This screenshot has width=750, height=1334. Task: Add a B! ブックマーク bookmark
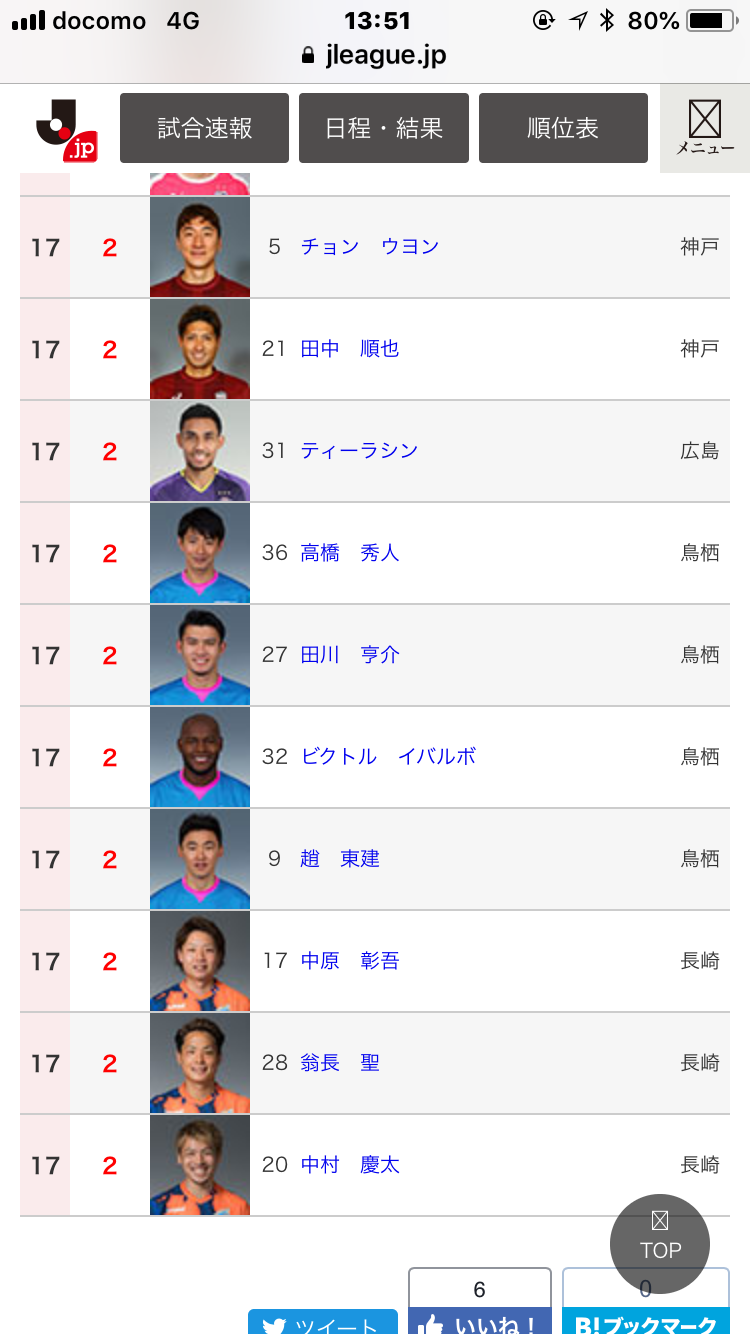point(646,1322)
